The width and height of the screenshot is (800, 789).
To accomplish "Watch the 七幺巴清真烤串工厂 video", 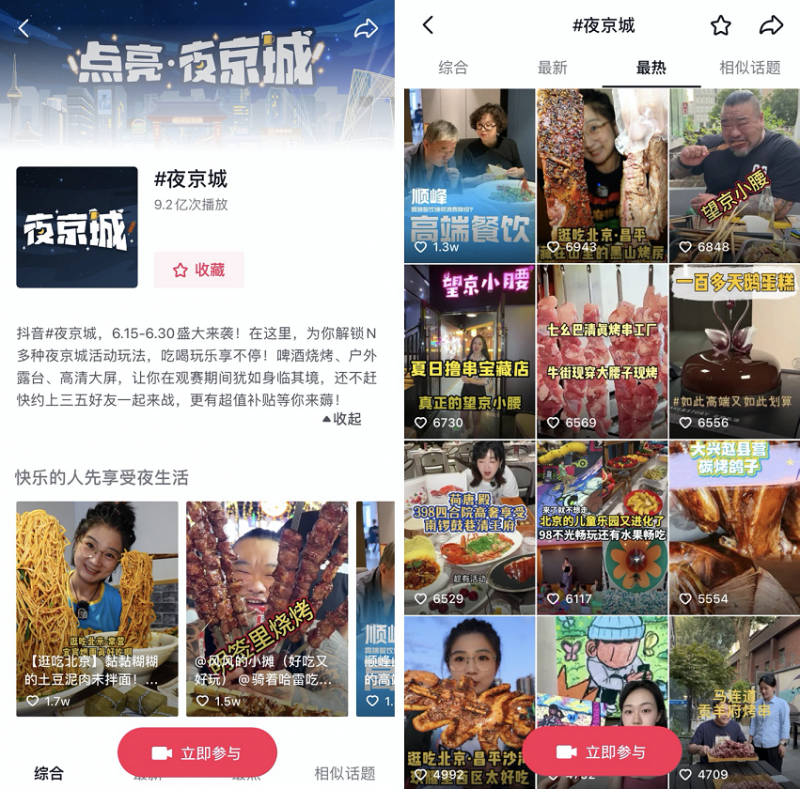I will pos(601,350).
